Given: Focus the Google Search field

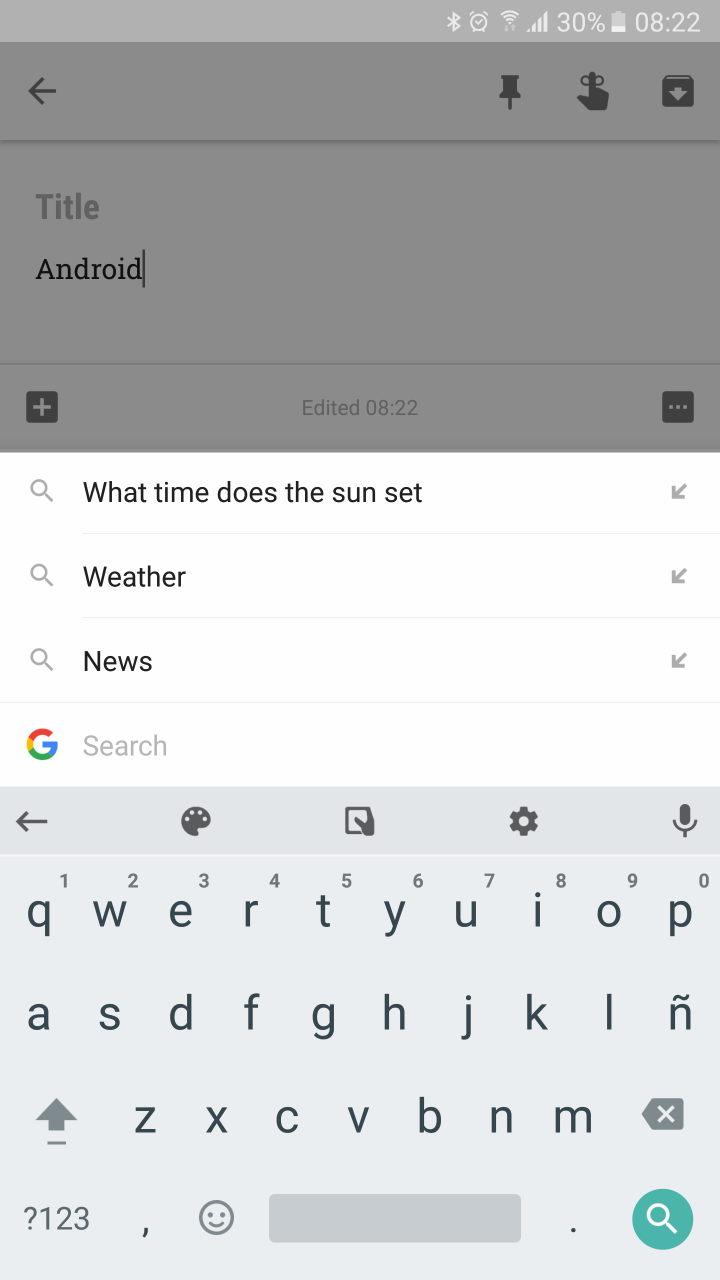Looking at the screenshot, I should 360,745.
